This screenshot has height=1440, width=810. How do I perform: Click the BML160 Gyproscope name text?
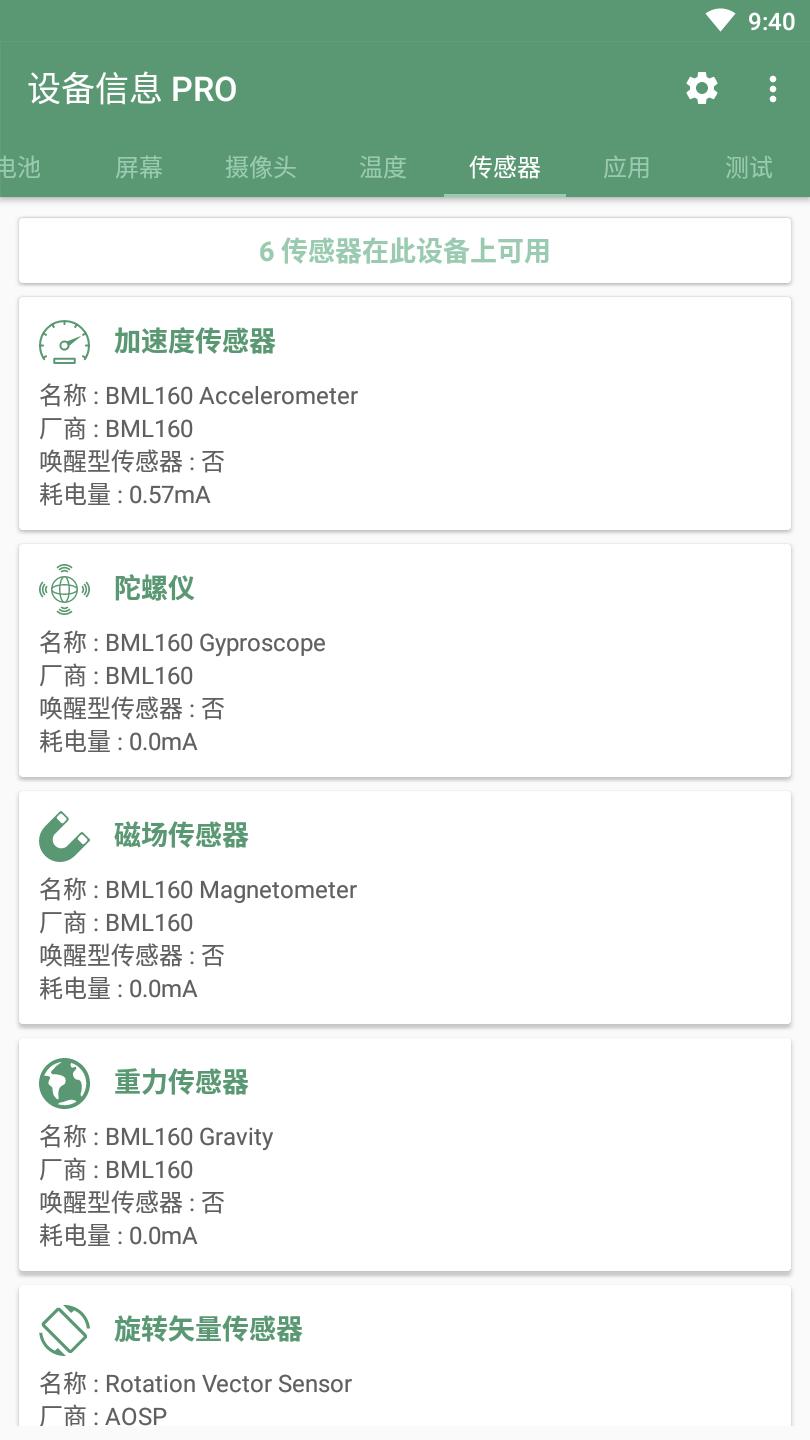[x=215, y=643]
